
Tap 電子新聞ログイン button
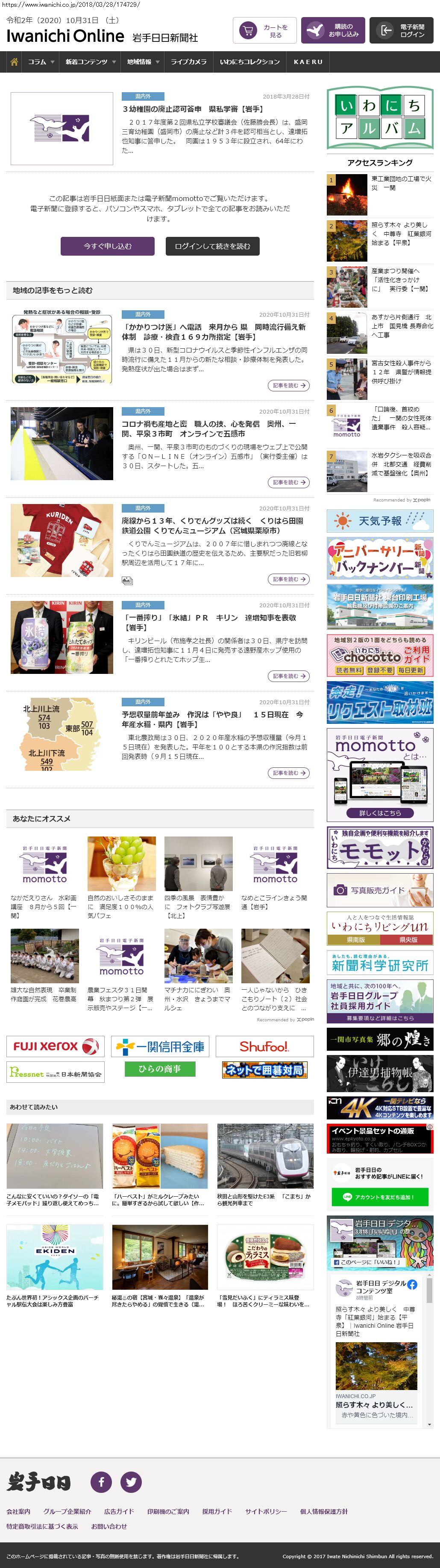(402, 30)
